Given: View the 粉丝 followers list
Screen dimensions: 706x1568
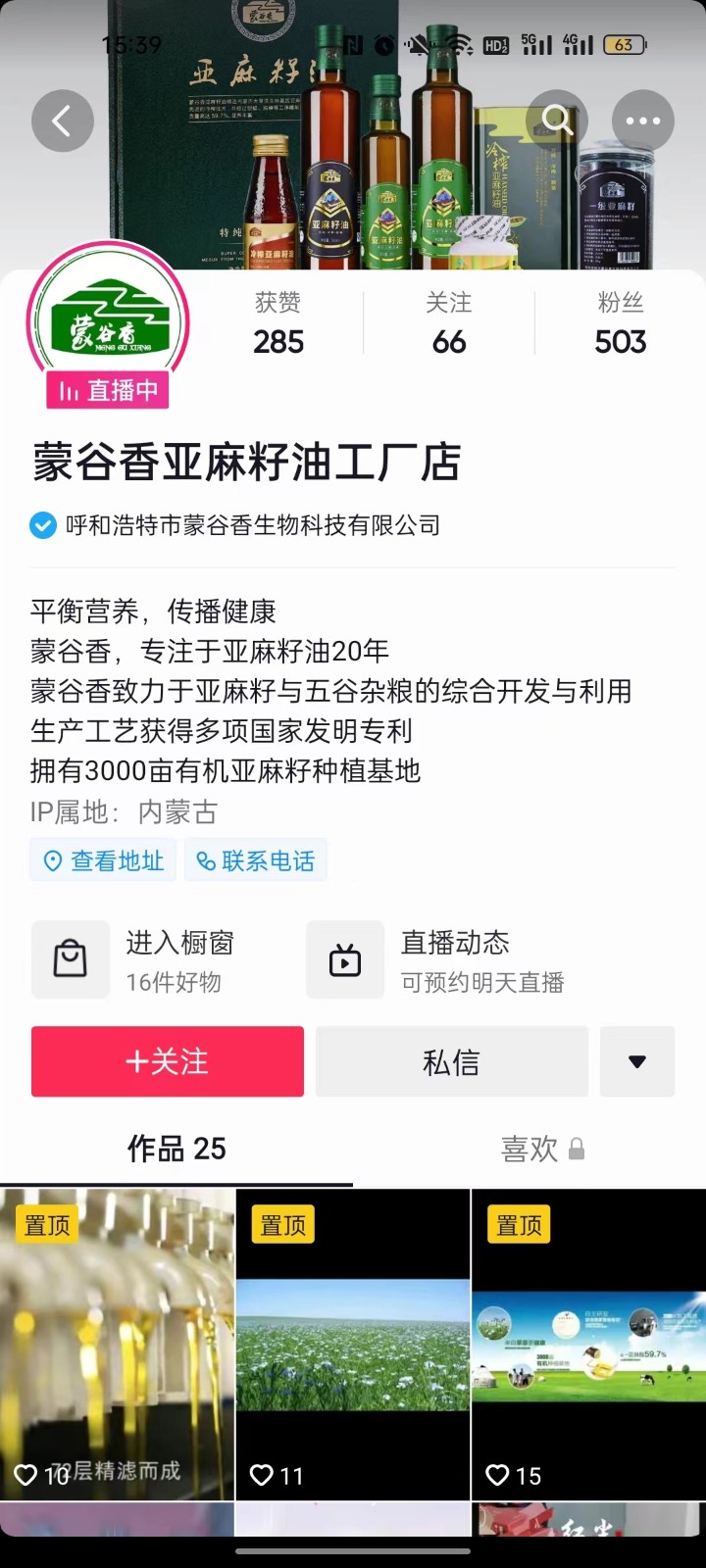Looking at the screenshot, I should 620,323.
